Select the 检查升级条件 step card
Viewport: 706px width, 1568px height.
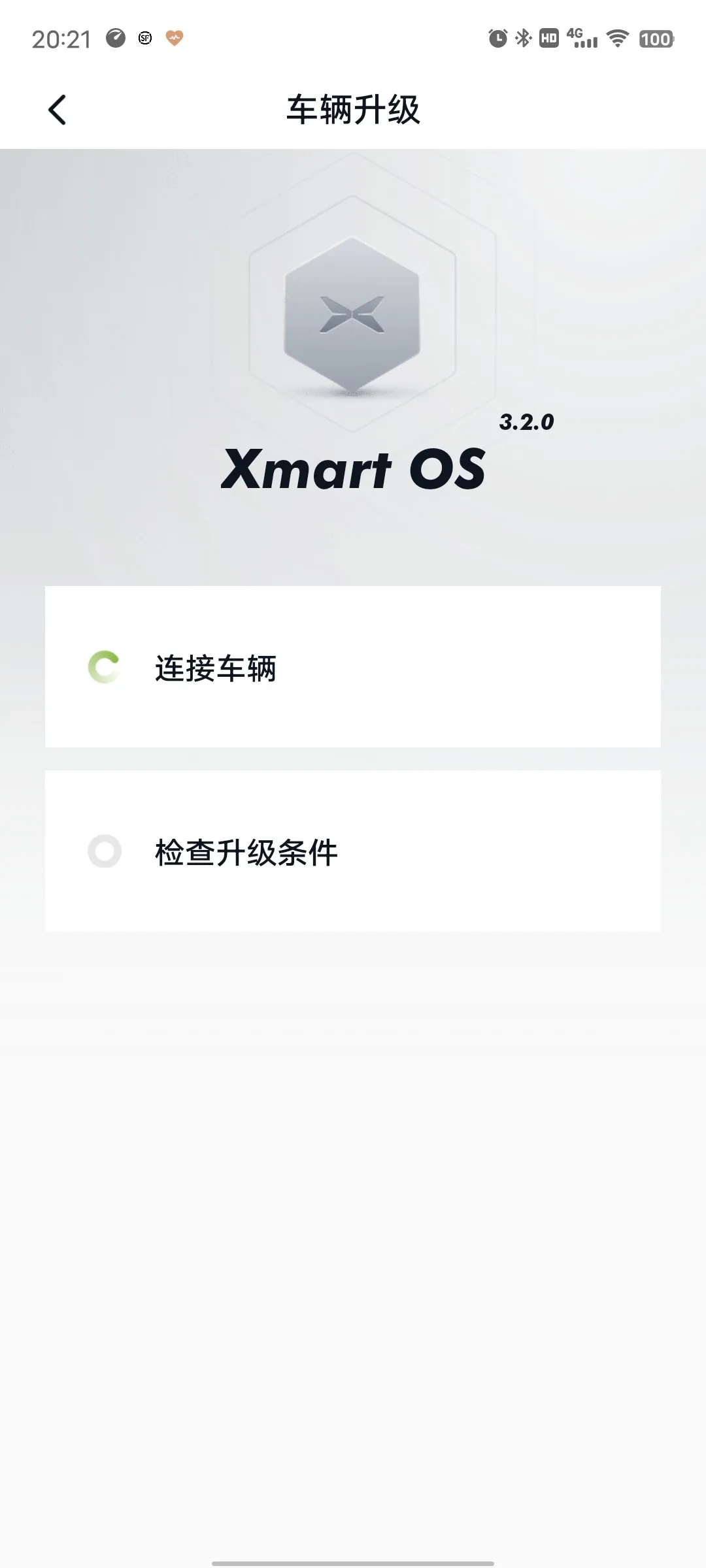point(353,851)
